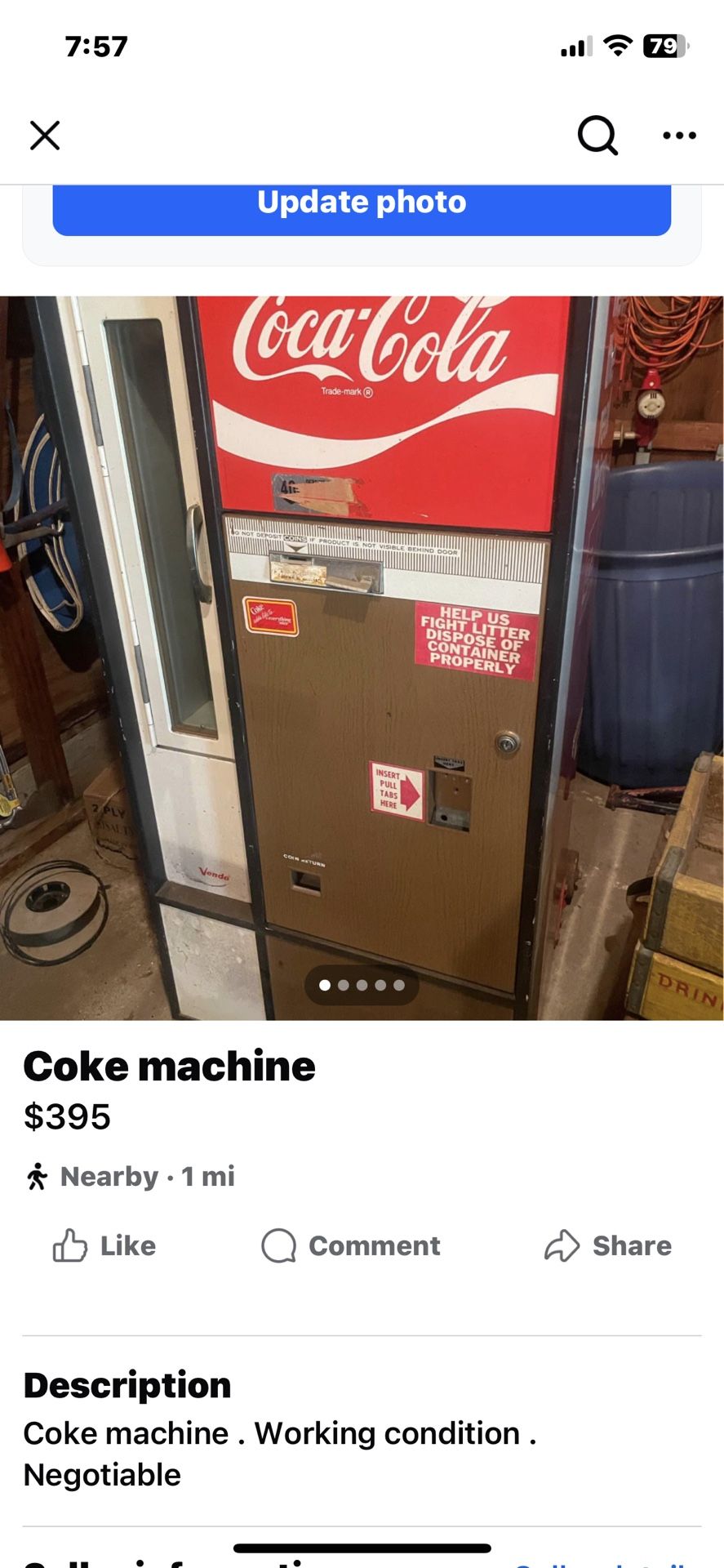Screen dimensions: 724x1568
Task: Like the Coke machine listing
Action: coord(104,1245)
